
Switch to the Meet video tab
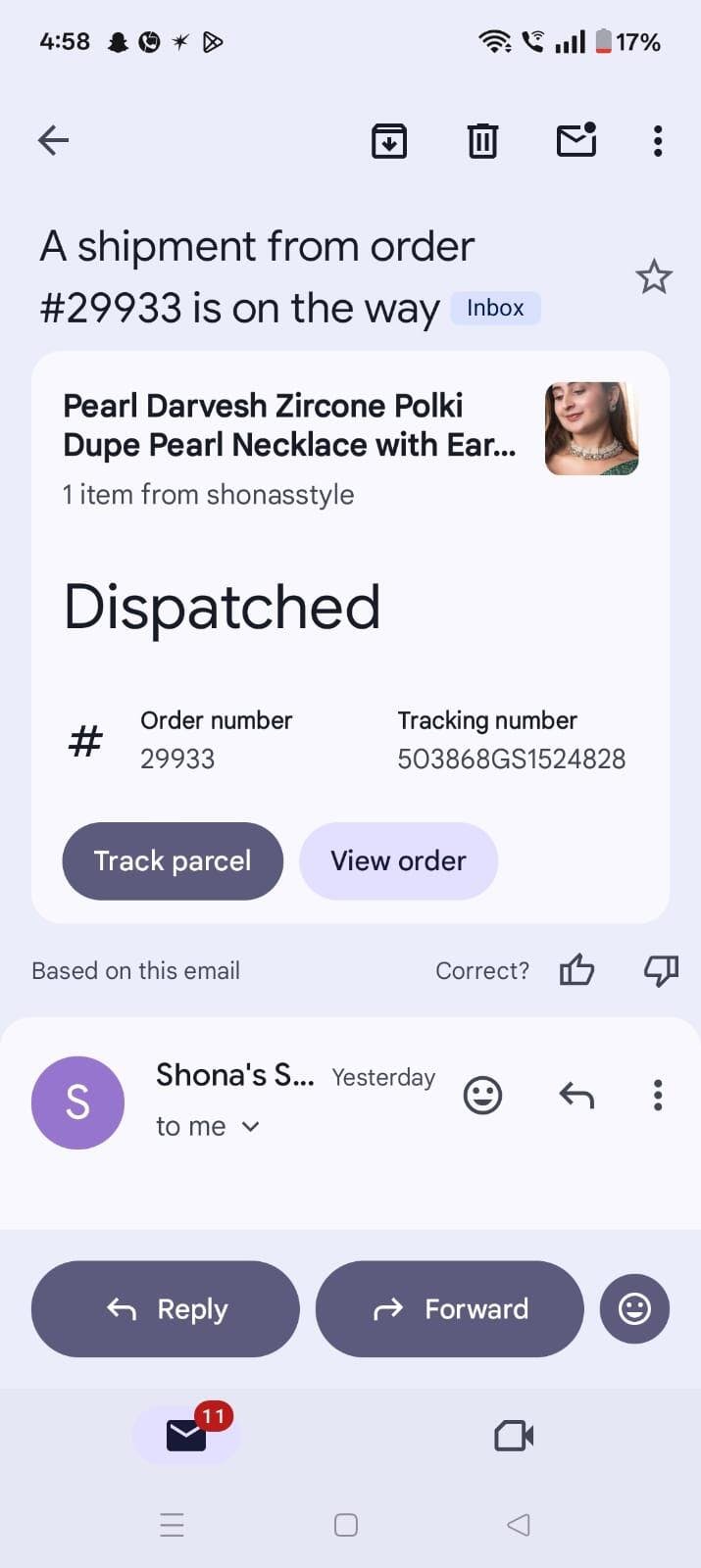pos(514,1437)
